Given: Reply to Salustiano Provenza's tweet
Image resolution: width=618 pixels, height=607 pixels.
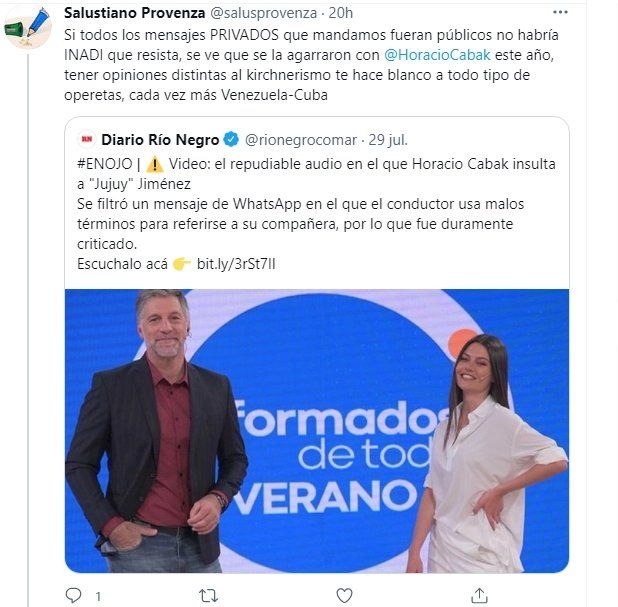Looking at the screenshot, I should pyautogui.click(x=74, y=596).
